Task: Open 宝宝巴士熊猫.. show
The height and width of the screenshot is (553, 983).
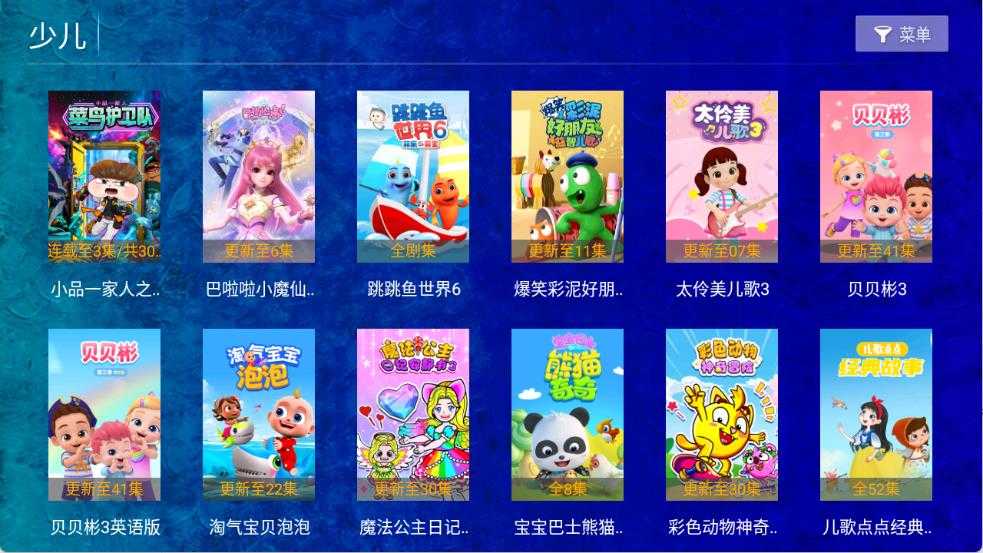Action: pyautogui.click(x=567, y=415)
